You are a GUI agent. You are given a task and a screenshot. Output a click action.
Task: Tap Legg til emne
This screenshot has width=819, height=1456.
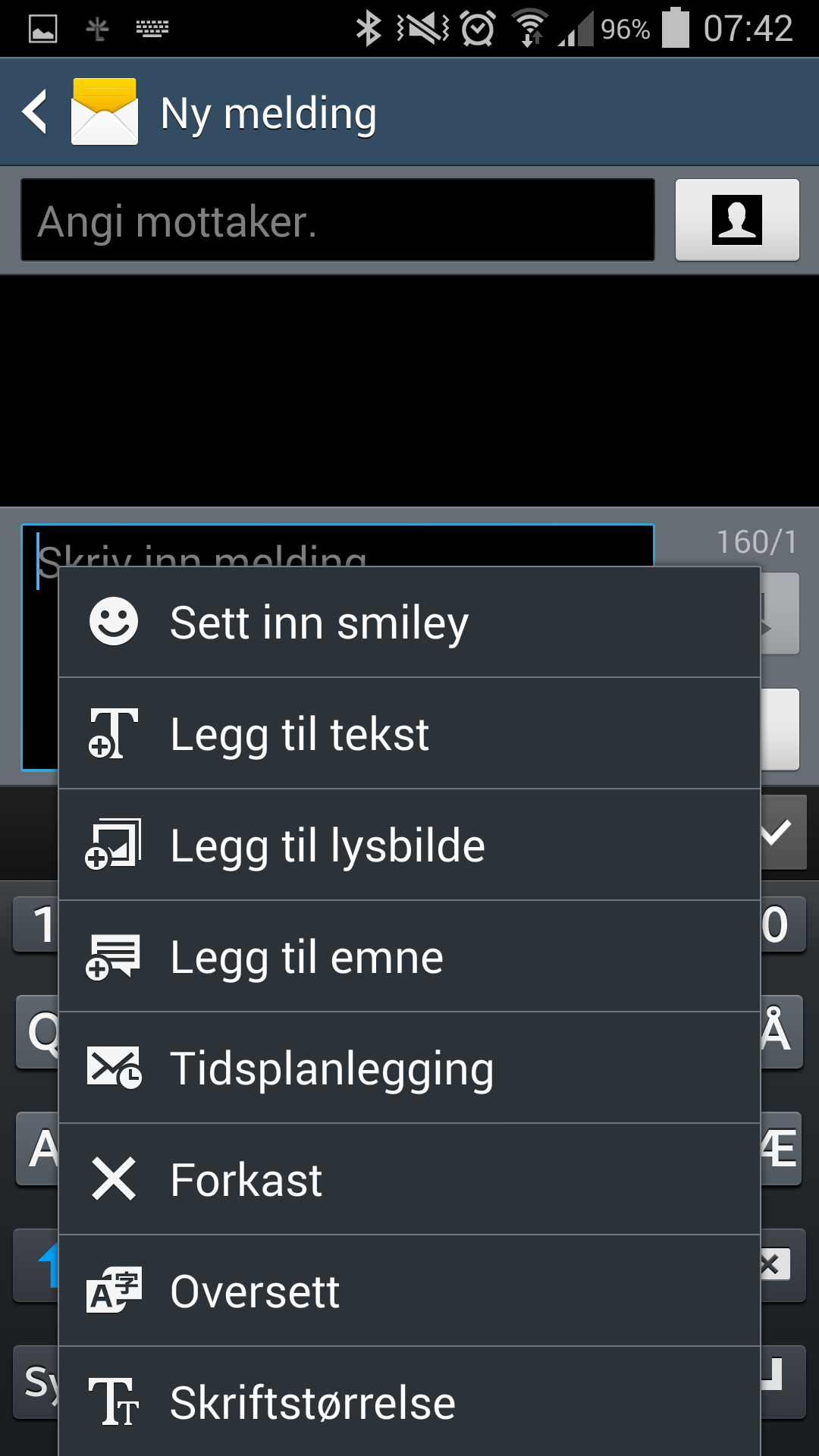pos(409,956)
